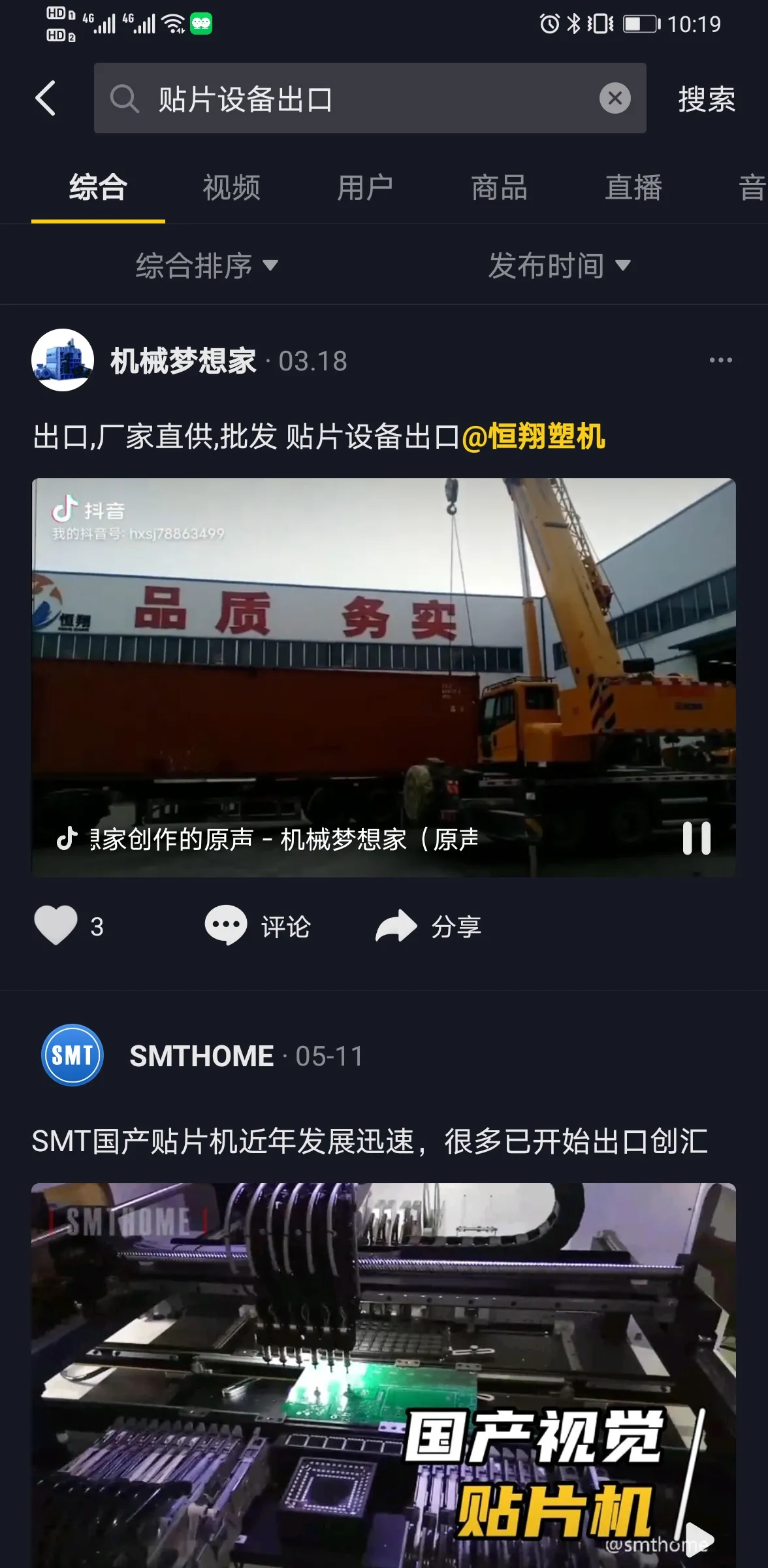Switch to the 用户 tab
The image size is (768, 1568).
pos(365,188)
